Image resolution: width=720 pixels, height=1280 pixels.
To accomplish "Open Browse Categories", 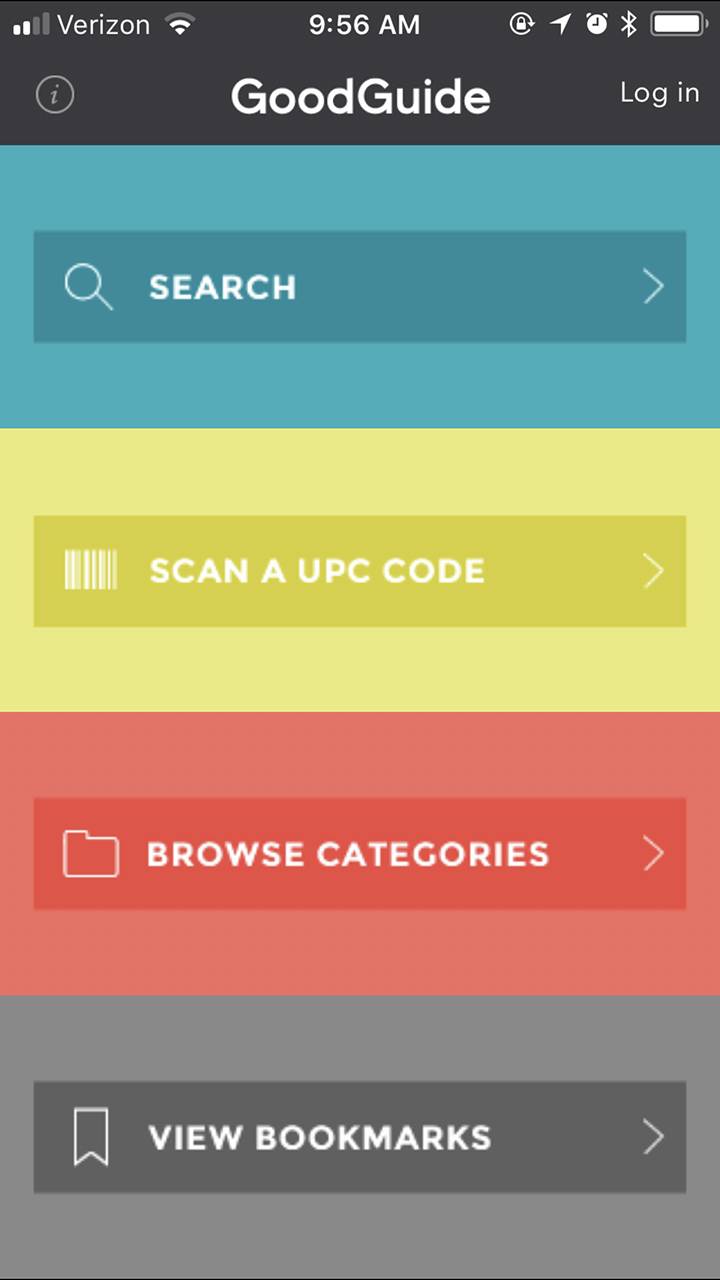I will pos(360,854).
